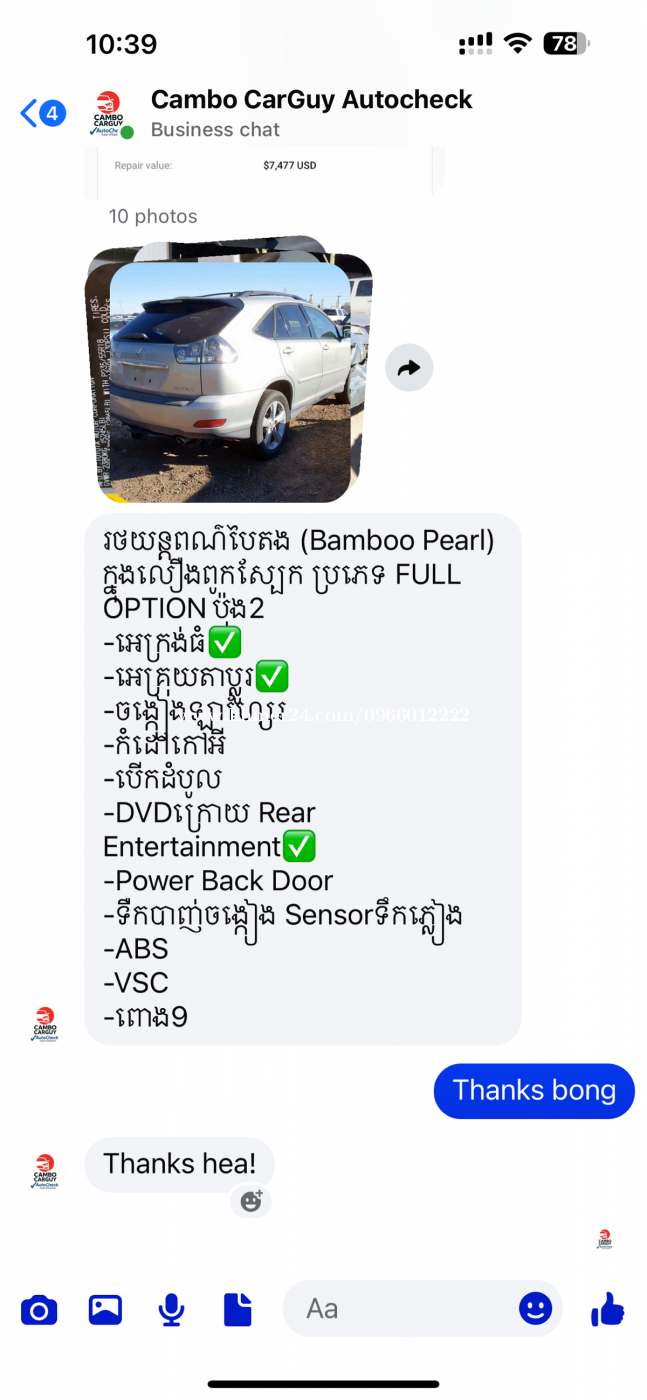Open the camera to take a photo

point(39,1309)
